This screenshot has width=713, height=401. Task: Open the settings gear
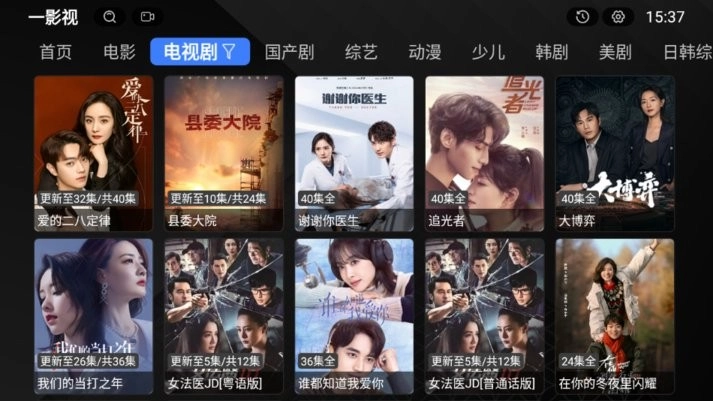coord(618,17)
